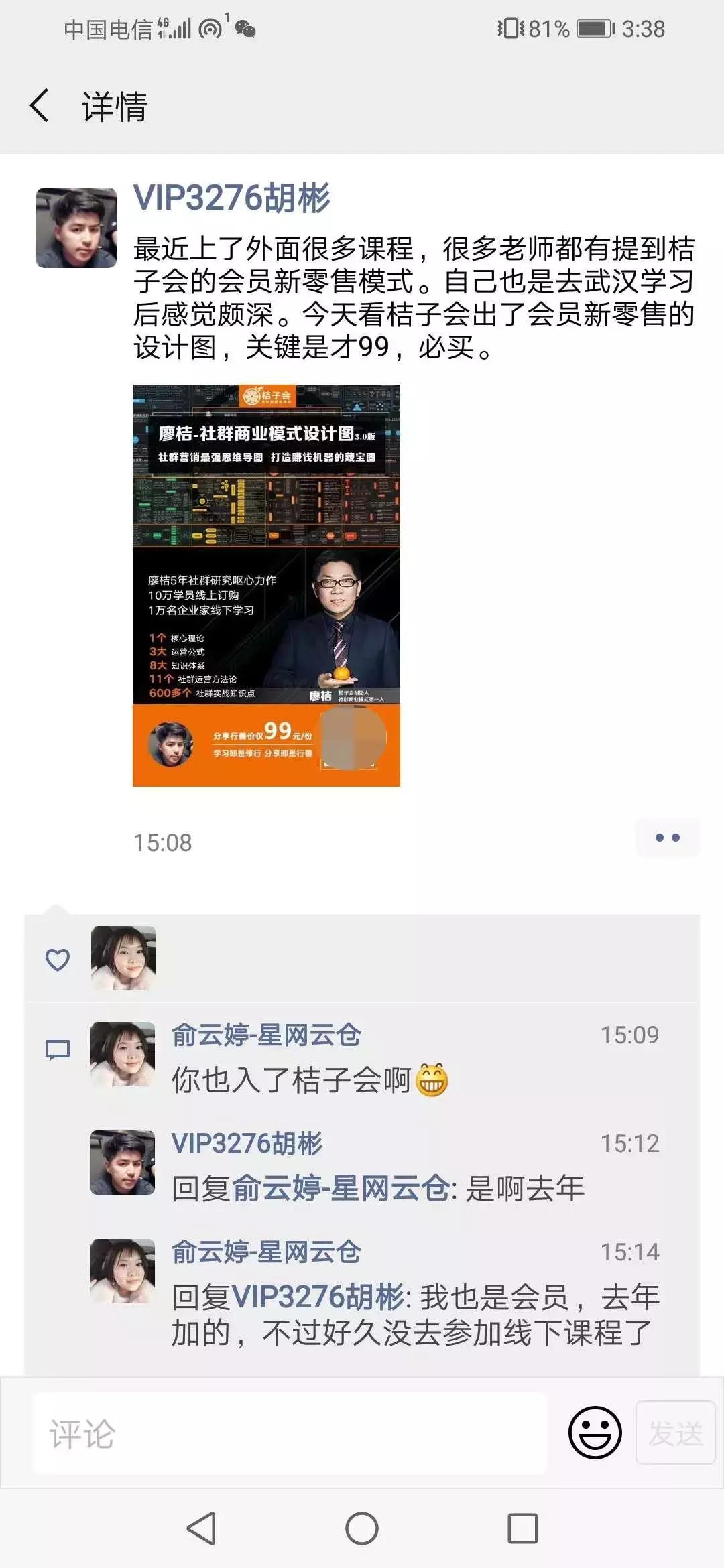This screenshot has width=724, height=1568.
Task: Tap the username VIP3276胡彬 above the post
Action: (231, 198)
